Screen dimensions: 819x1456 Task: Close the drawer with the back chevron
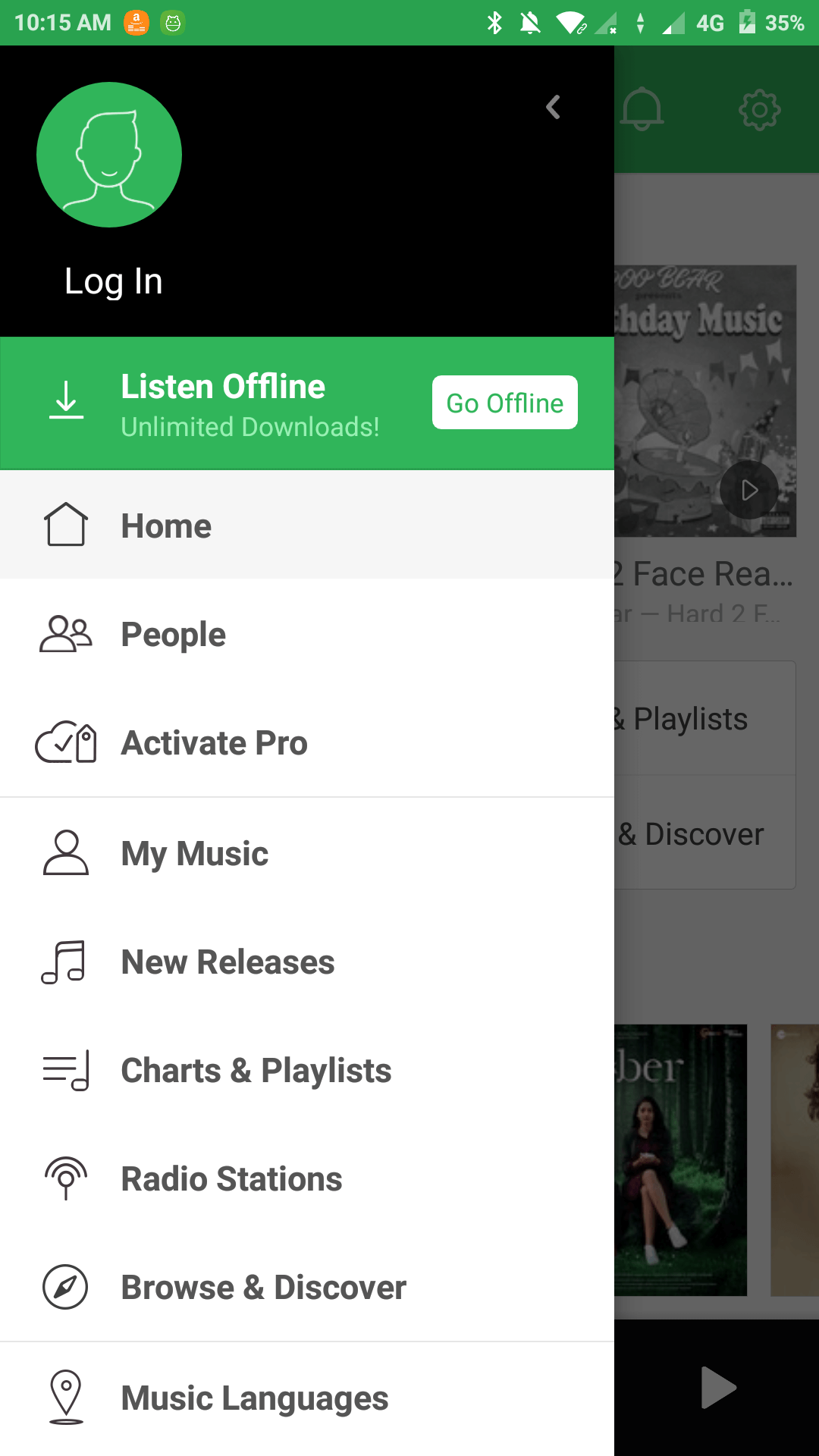point(554,107)
